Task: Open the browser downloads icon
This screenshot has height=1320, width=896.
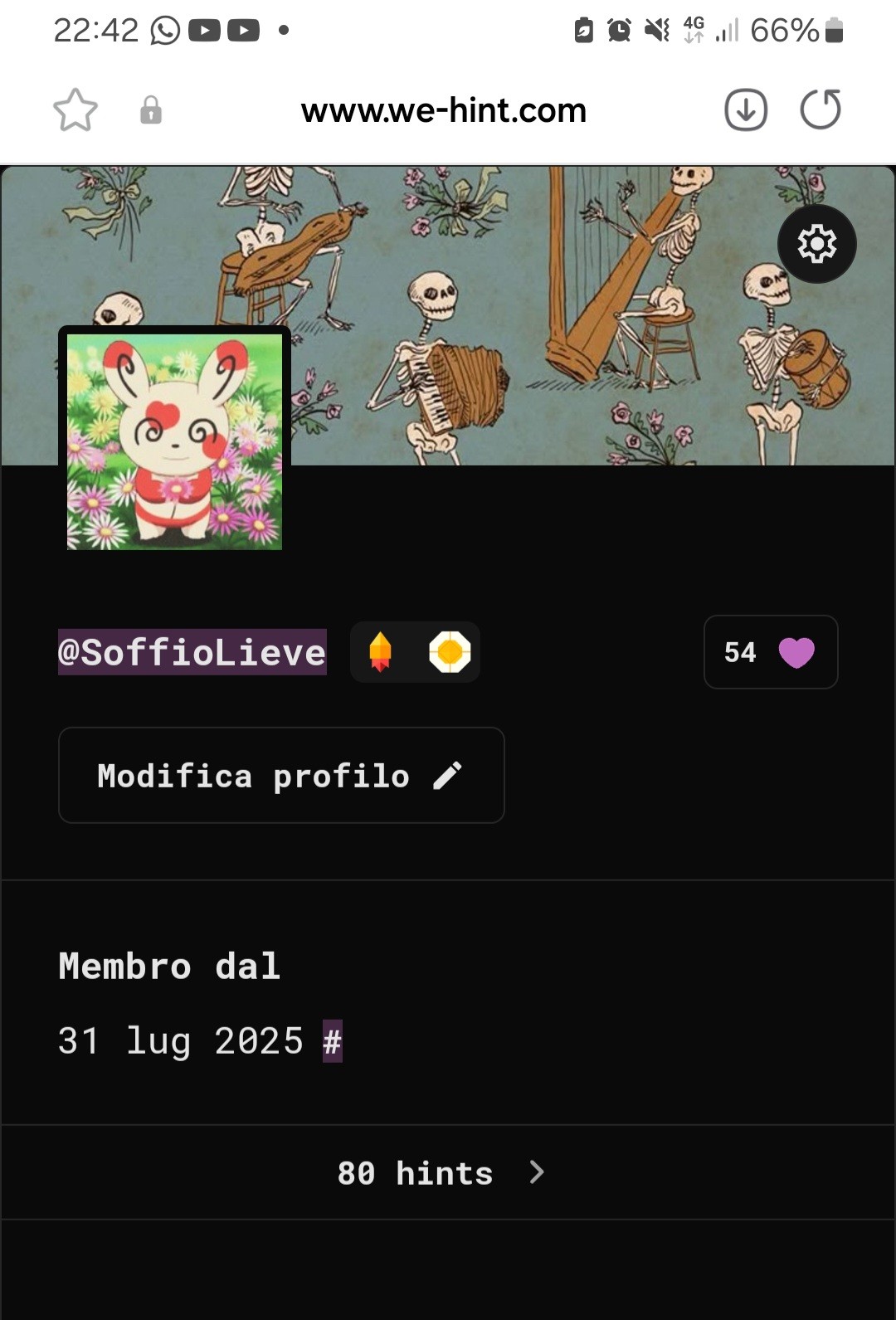Action: (x=746, y=110)
